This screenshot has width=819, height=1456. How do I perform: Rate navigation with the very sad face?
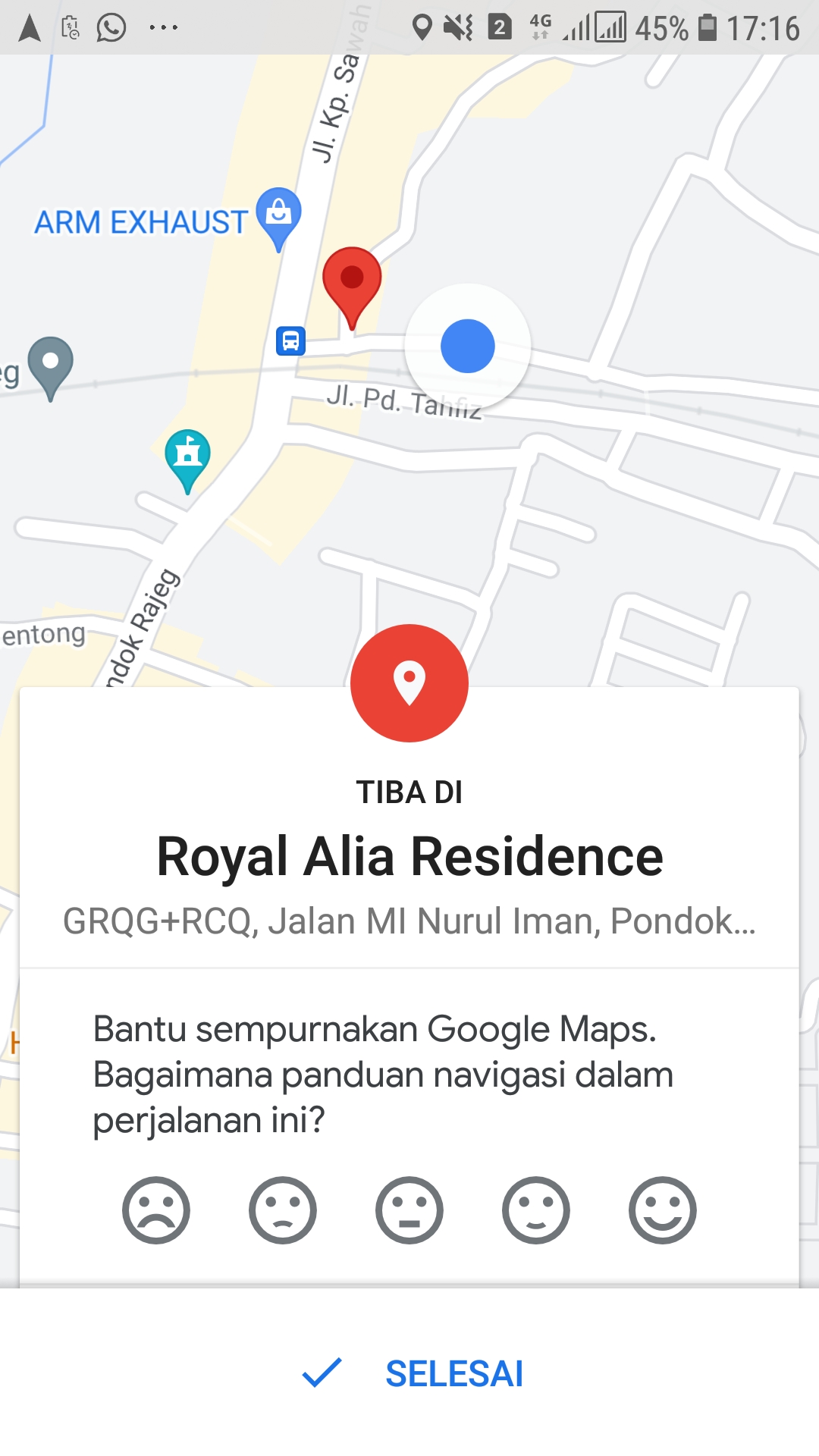click(x=156, y=1210)
